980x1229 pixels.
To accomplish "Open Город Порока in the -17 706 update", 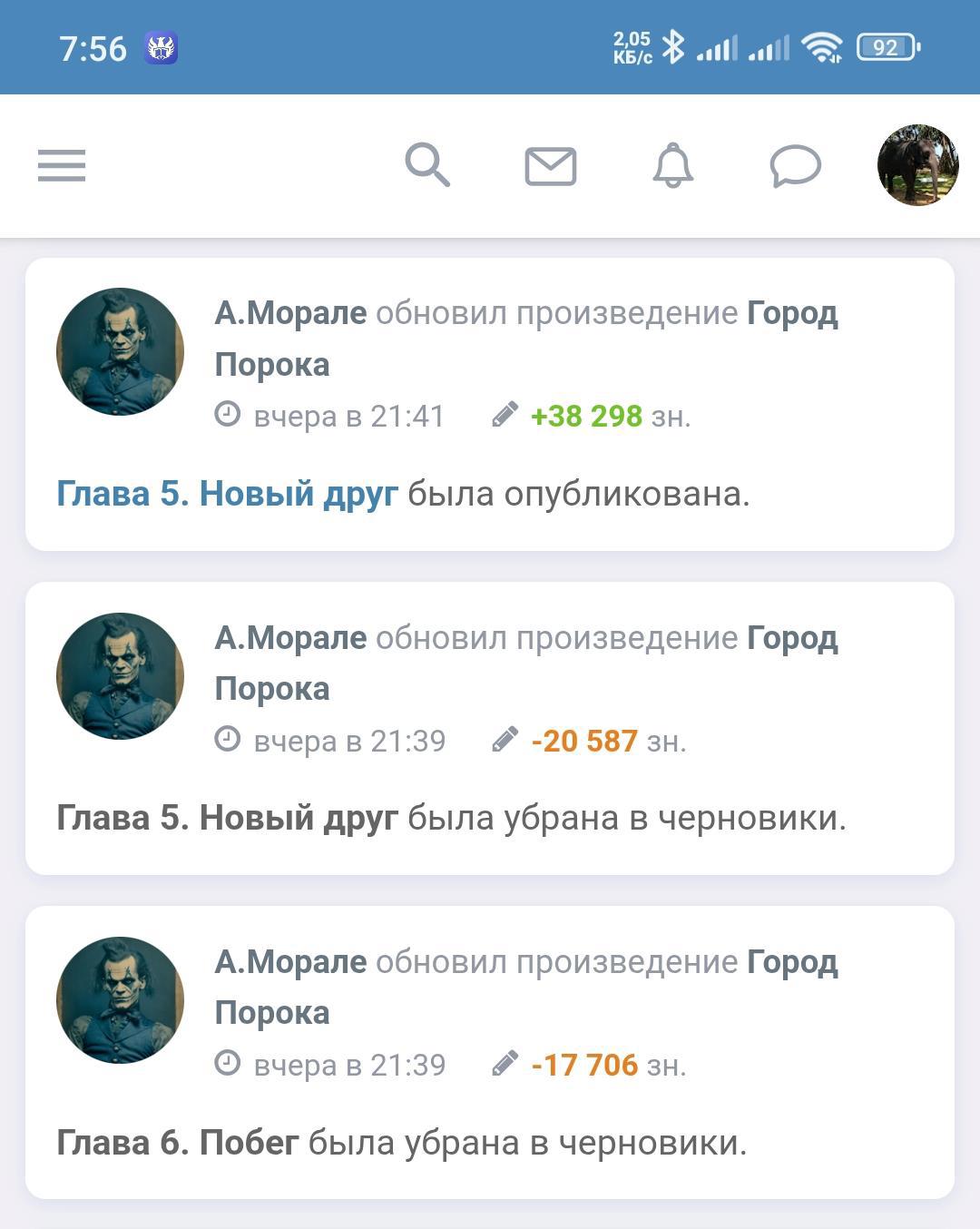I will 791,962.
